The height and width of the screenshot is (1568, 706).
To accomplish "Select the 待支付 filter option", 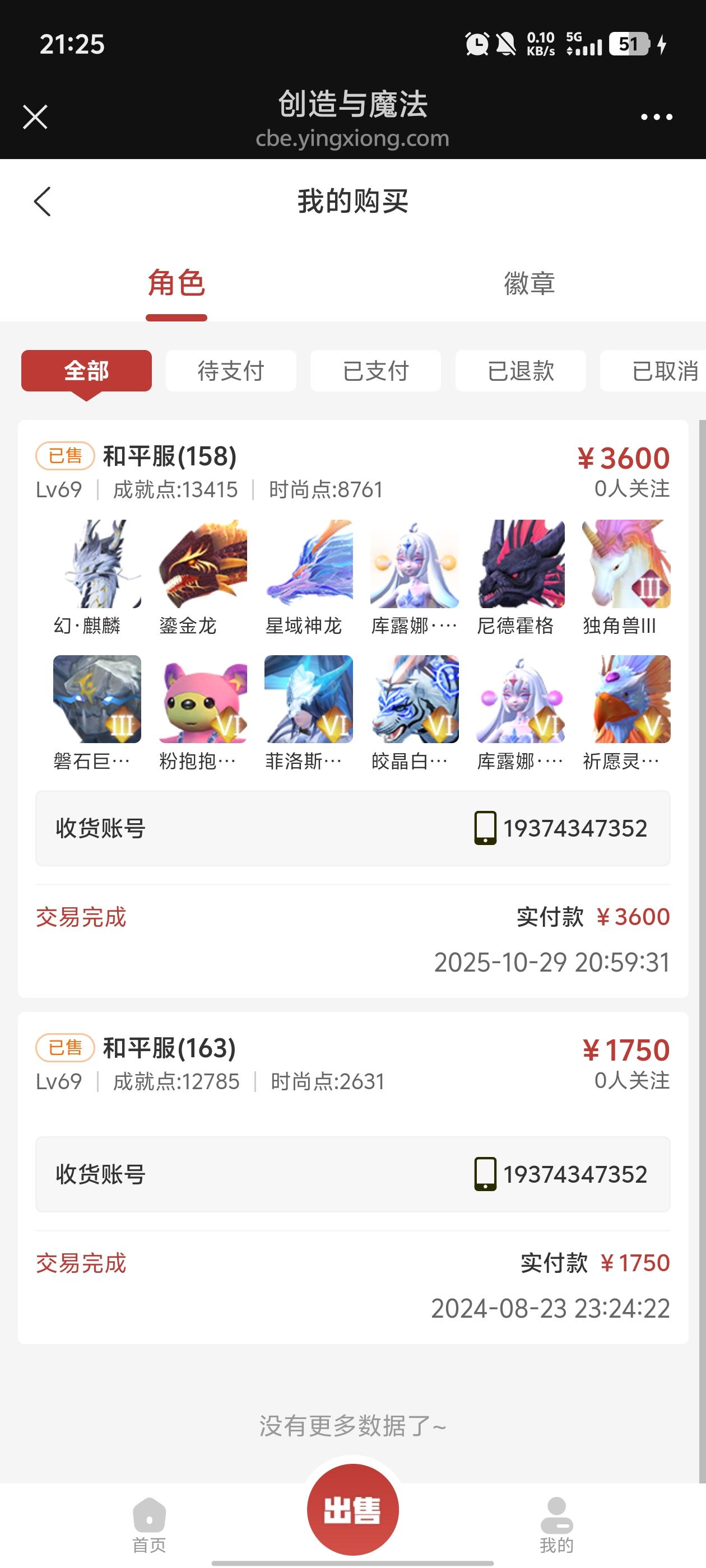I will click(x=231, y=371).
